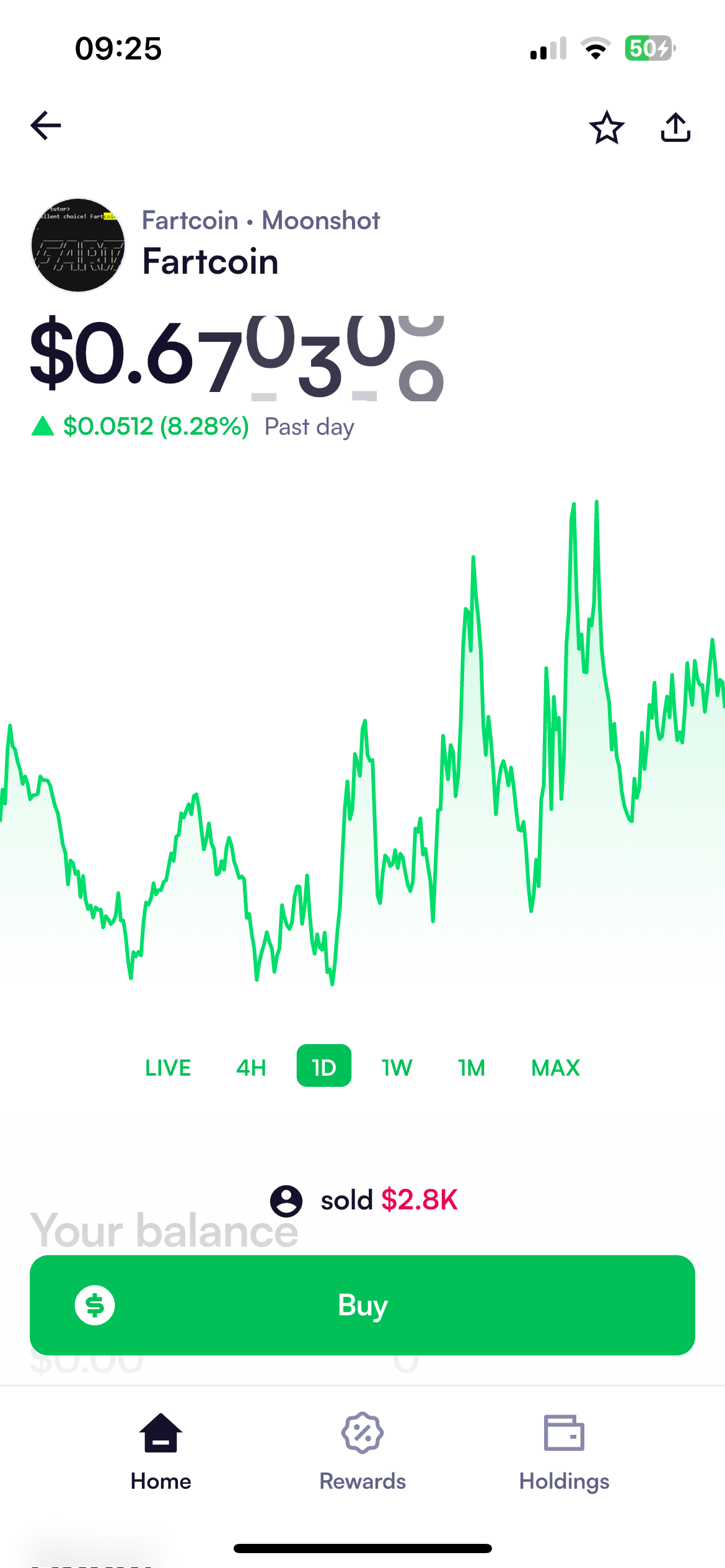Screen dimensions: 725x1568
Task: Favorite Fartcoin with the star icon
Action: tap(607, 128)
